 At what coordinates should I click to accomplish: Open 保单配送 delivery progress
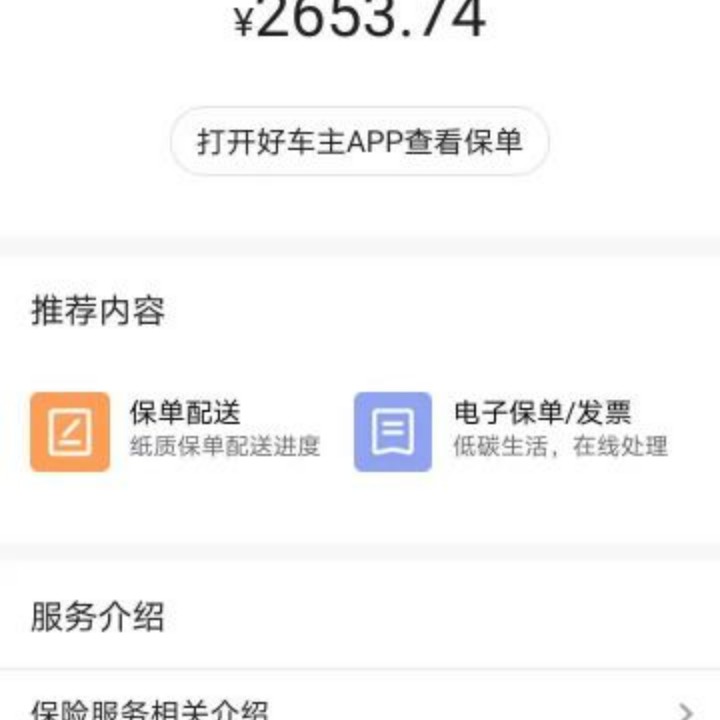click(176, 430)
